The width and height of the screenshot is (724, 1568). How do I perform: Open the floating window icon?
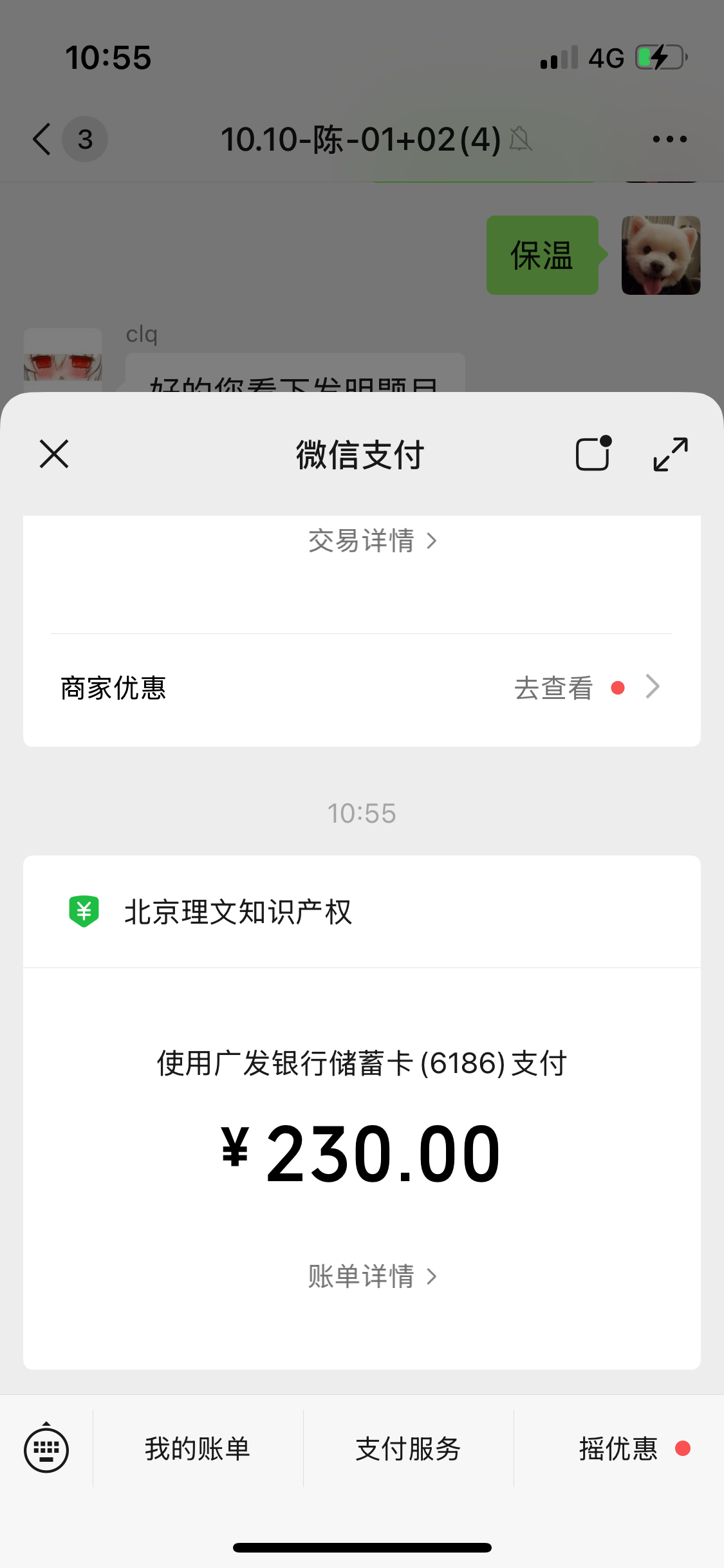593,454
